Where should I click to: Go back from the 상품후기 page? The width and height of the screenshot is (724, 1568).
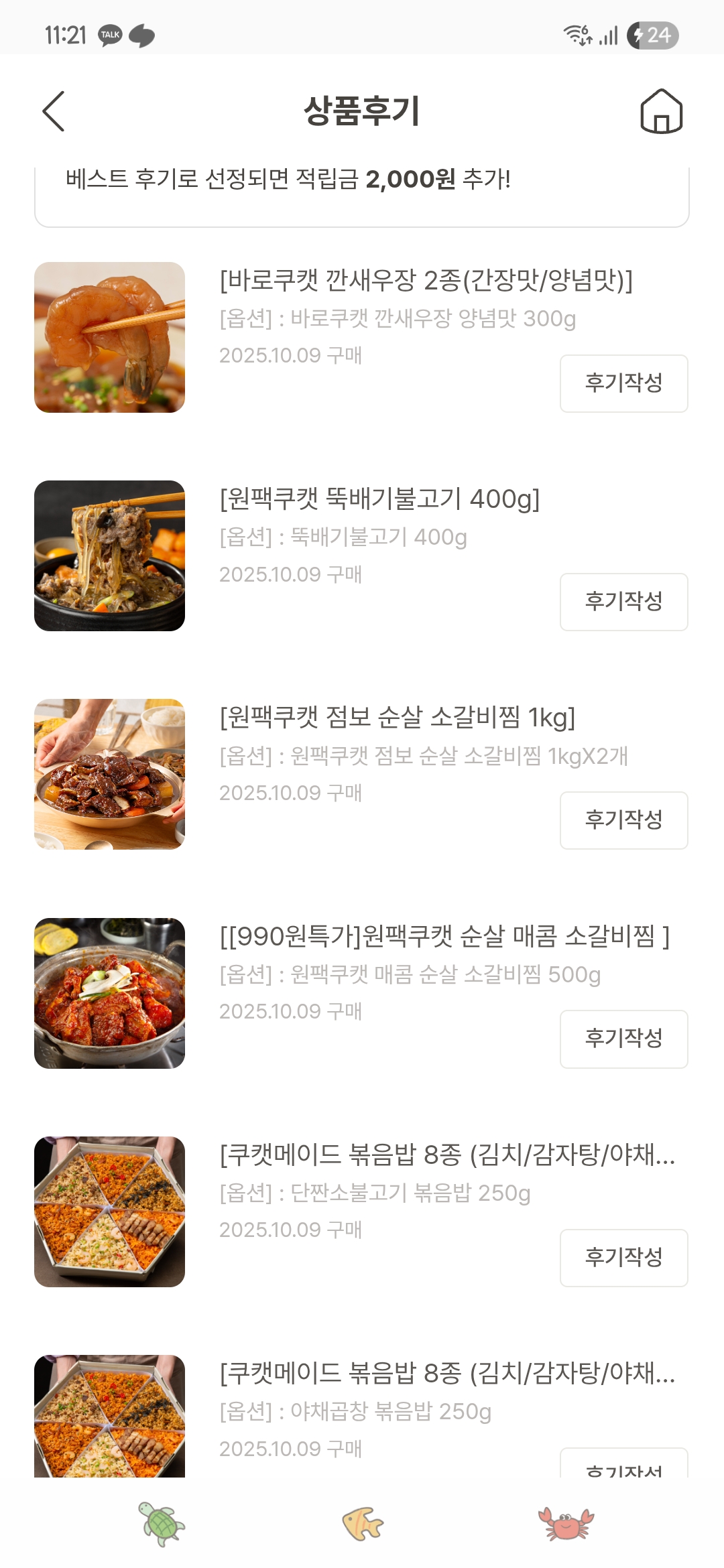tap(54, 111)
